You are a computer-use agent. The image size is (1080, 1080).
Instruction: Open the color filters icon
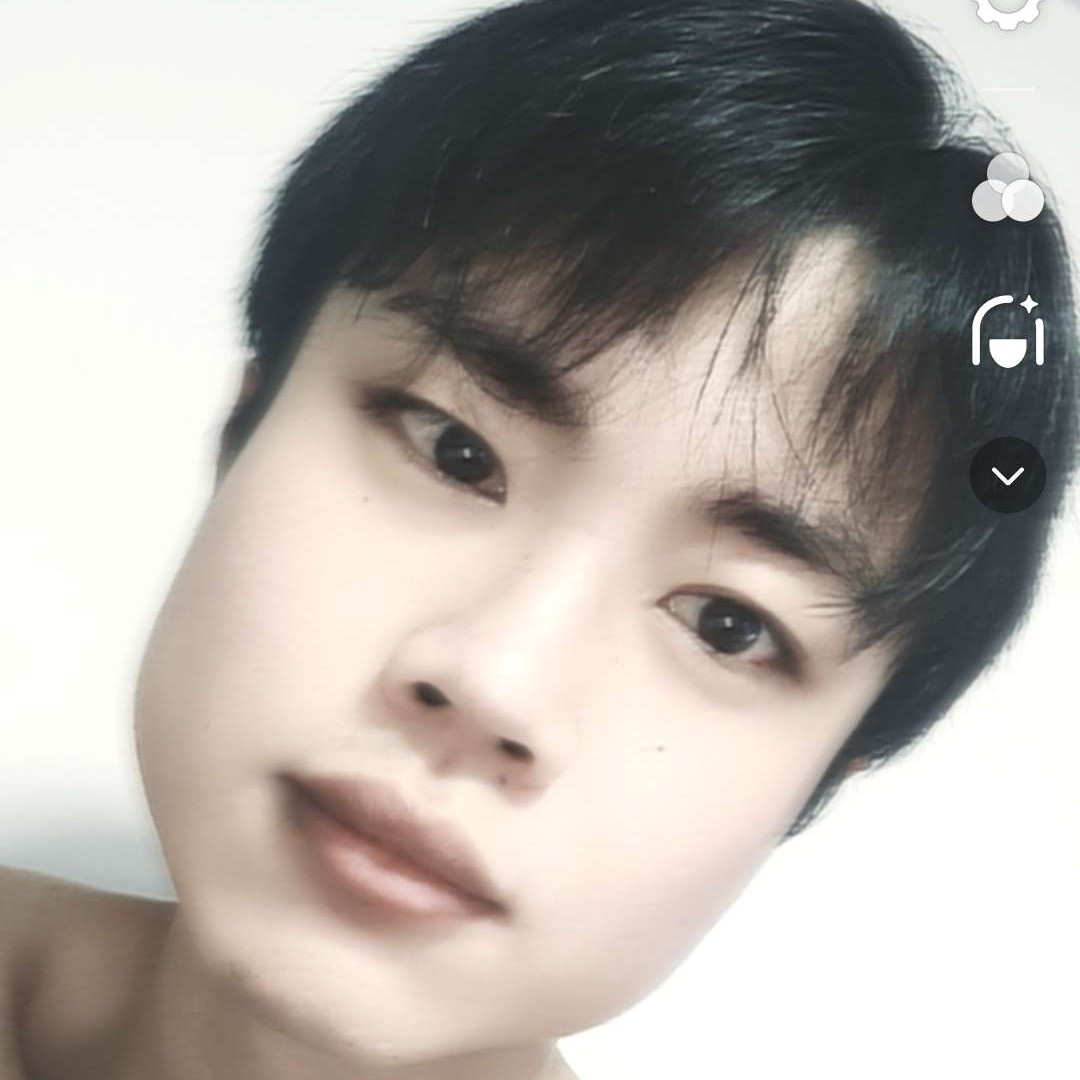(x=1007, y=188)
